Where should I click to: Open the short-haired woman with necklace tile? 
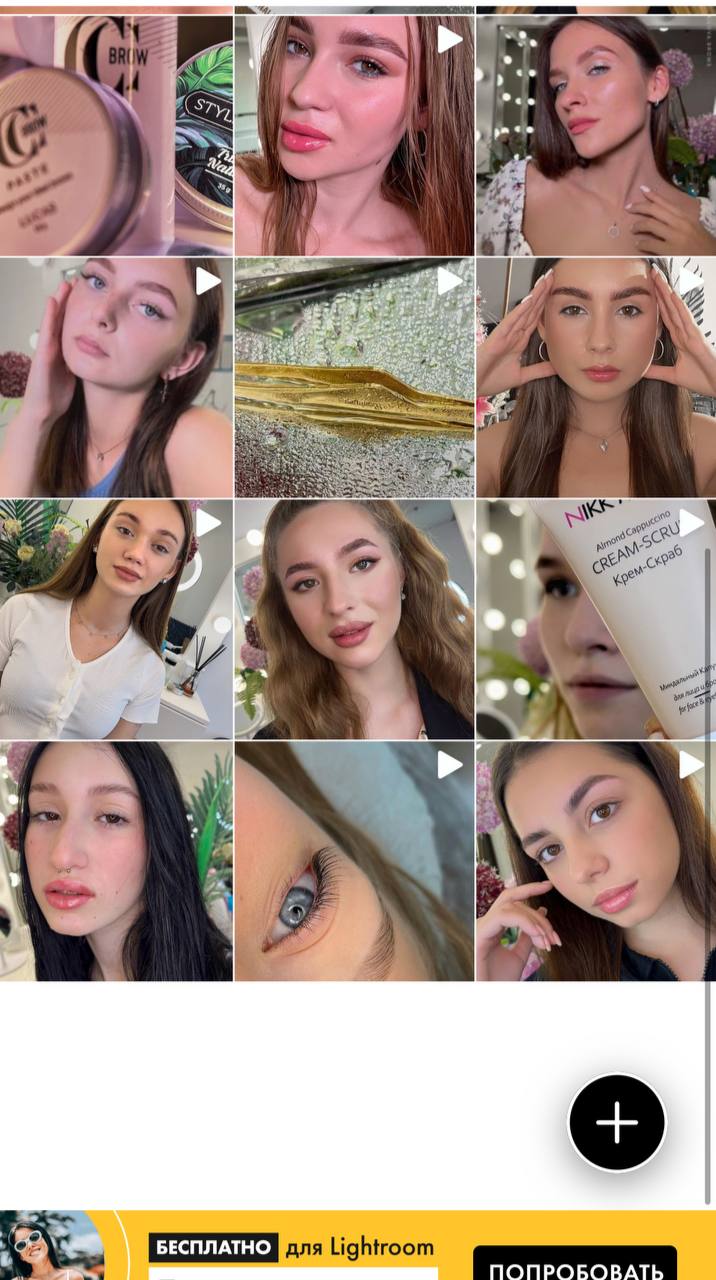coord(596,135)
